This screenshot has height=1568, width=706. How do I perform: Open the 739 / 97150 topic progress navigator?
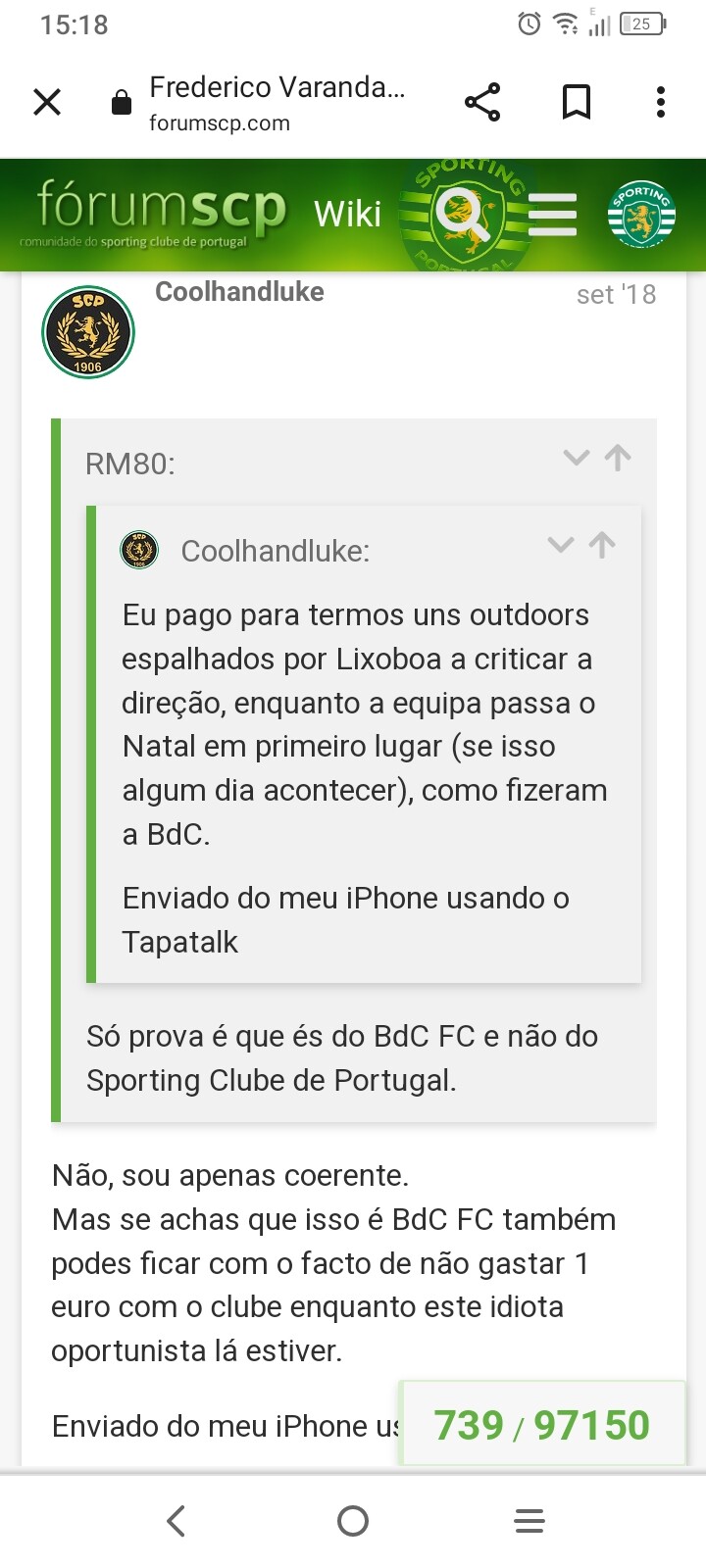tap(542, 1425)
